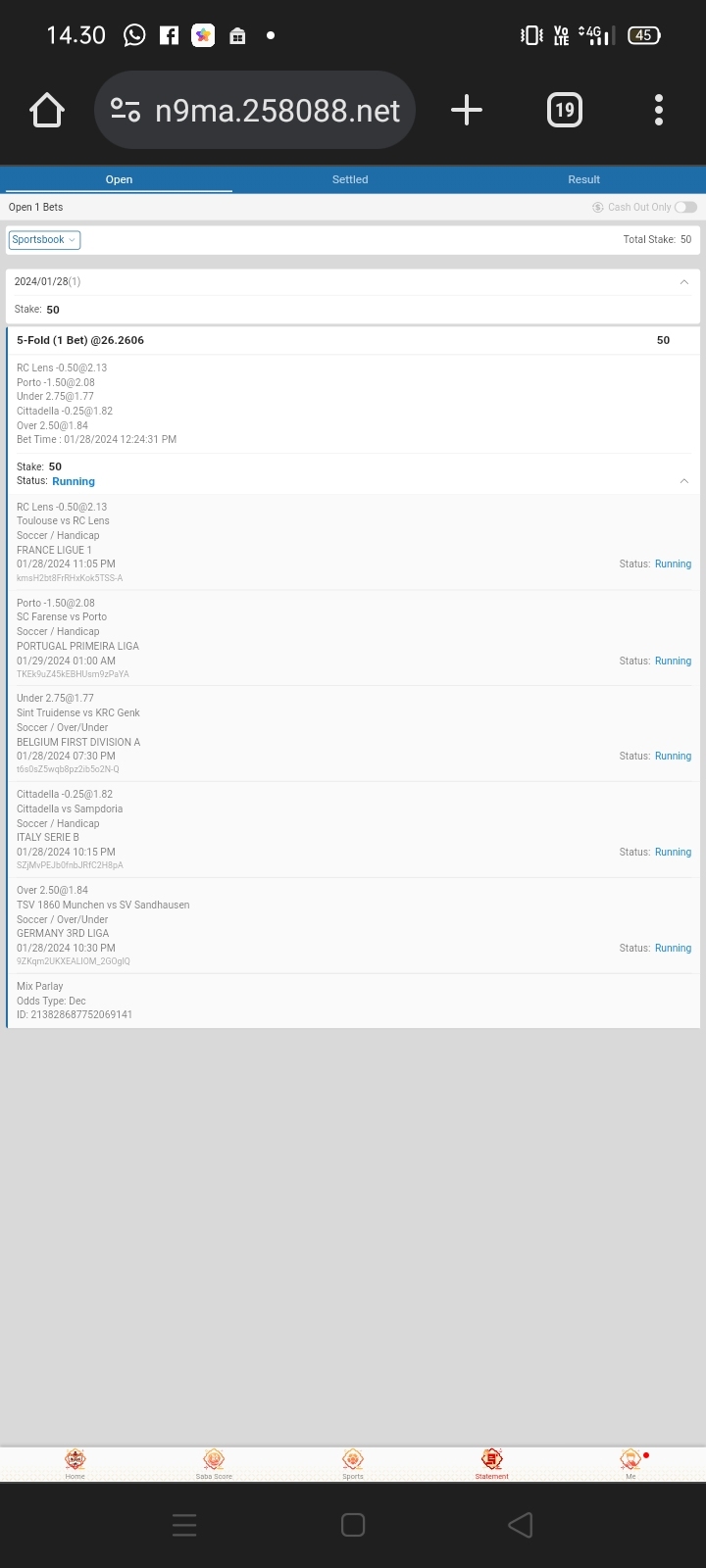
Task: Select the Open bets tab
Action: (119, 179)
